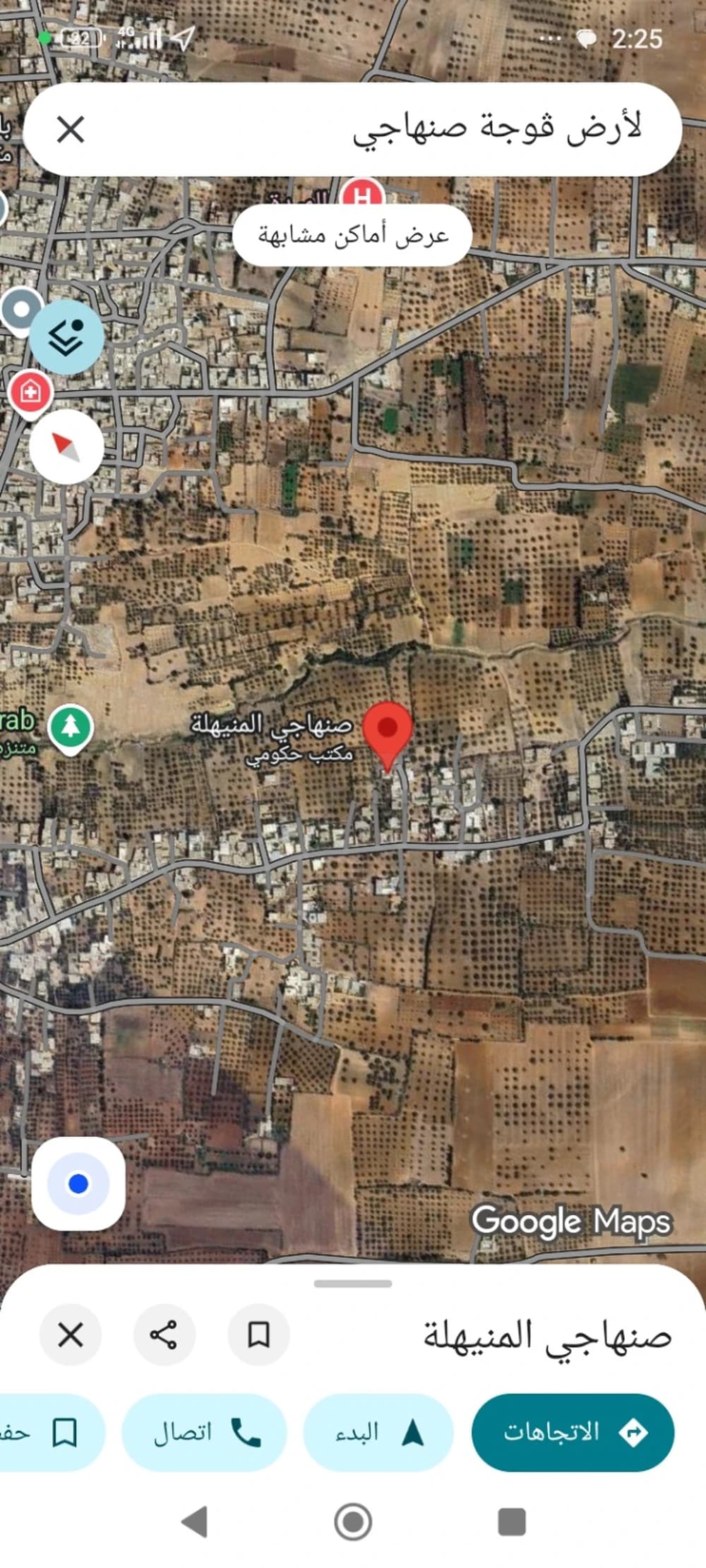Screen dimensions: 706x1568
Task: Expand the bottom sheet via its drag handle
Action: [x=352, y=1281]
